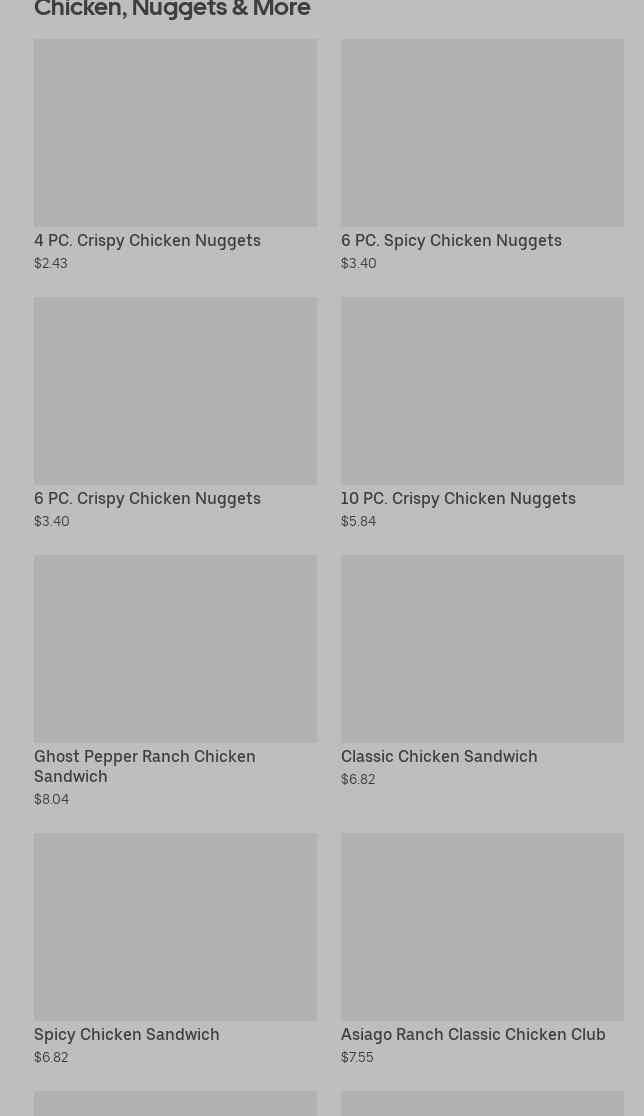This screenshot has height=1116, width=644.
Task: Tap the Spicy Chicken Sandwich item
Action: click(x=175, y=948)
